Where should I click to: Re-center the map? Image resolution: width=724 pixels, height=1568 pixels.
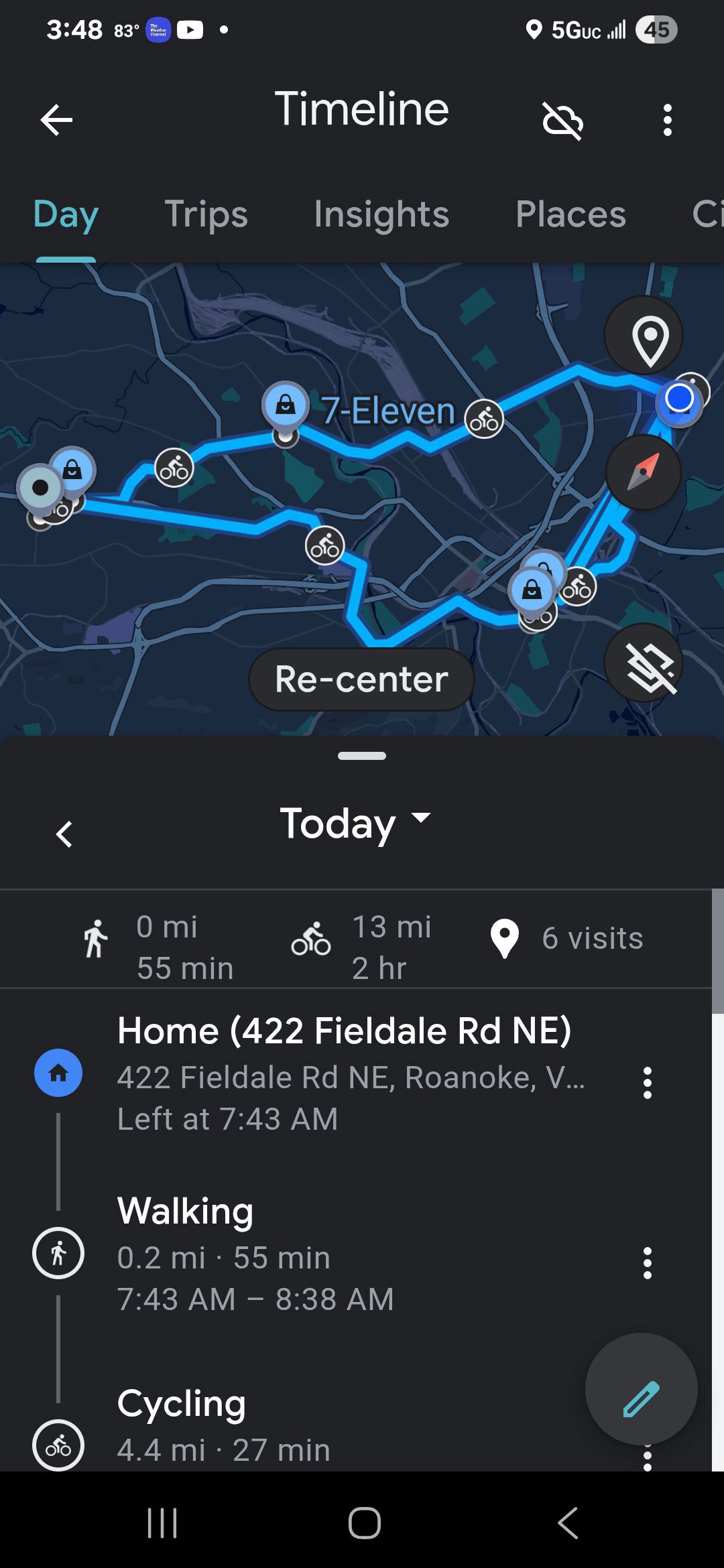[362, 679]
